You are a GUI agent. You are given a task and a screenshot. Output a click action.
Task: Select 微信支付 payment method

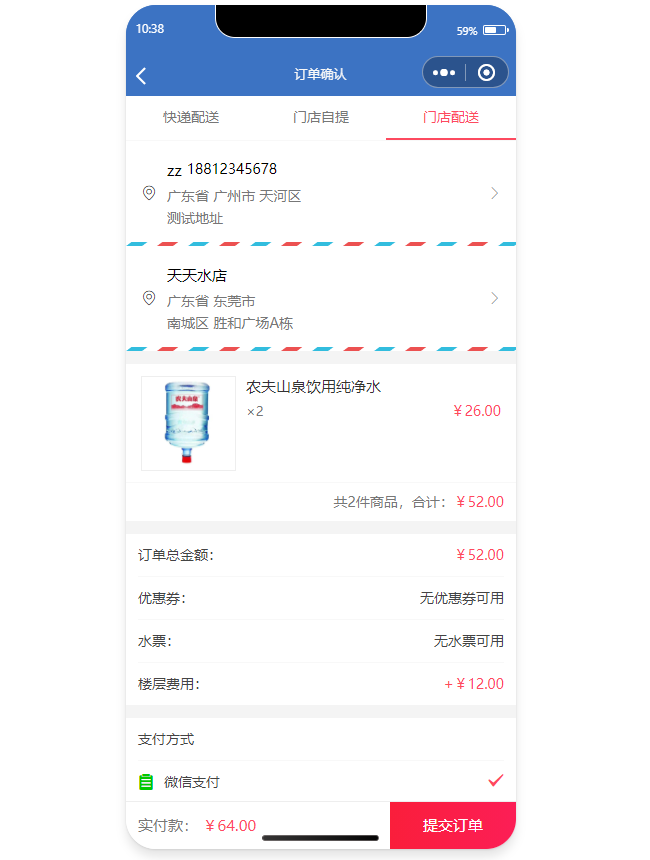[x=320, y=781]
